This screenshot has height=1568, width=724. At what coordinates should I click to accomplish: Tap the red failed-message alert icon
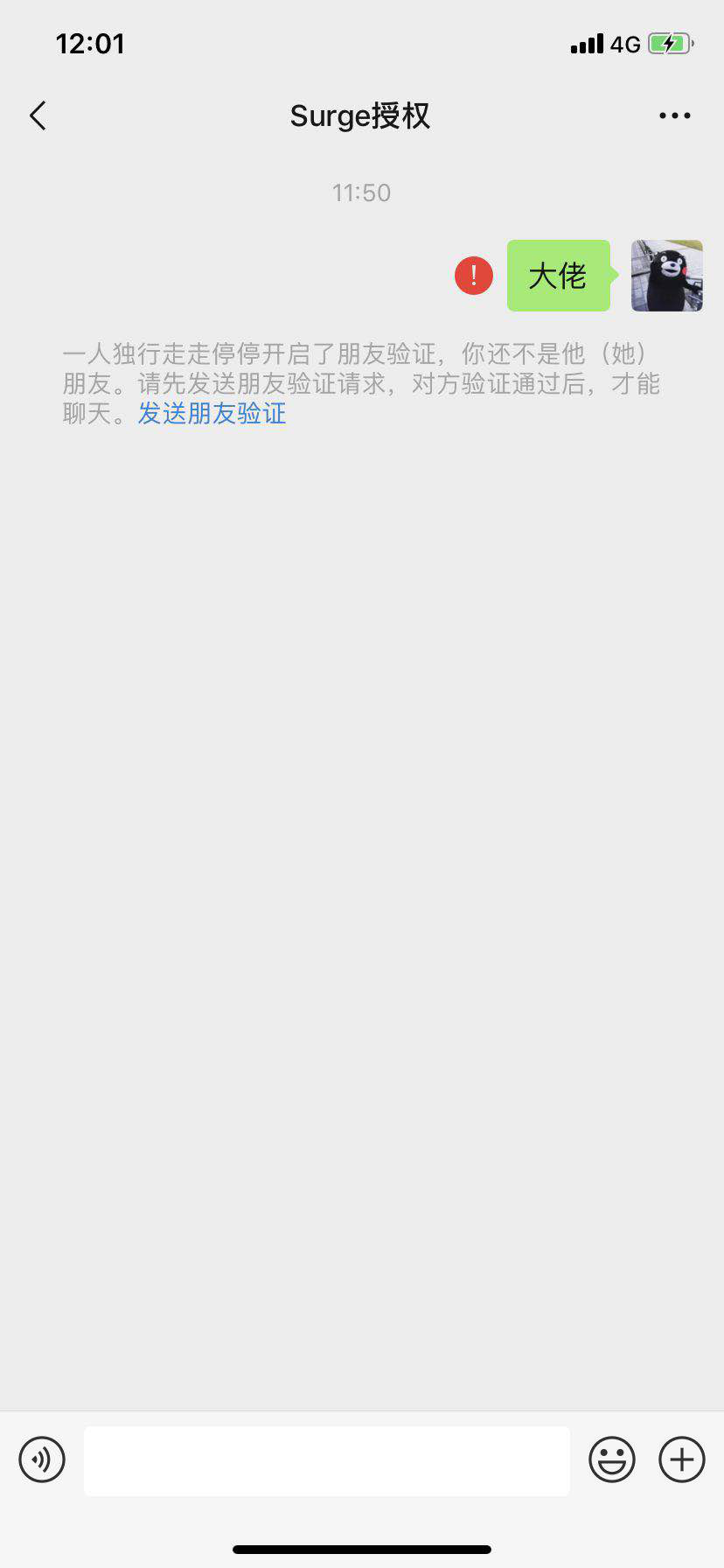(x=474, y=276)
